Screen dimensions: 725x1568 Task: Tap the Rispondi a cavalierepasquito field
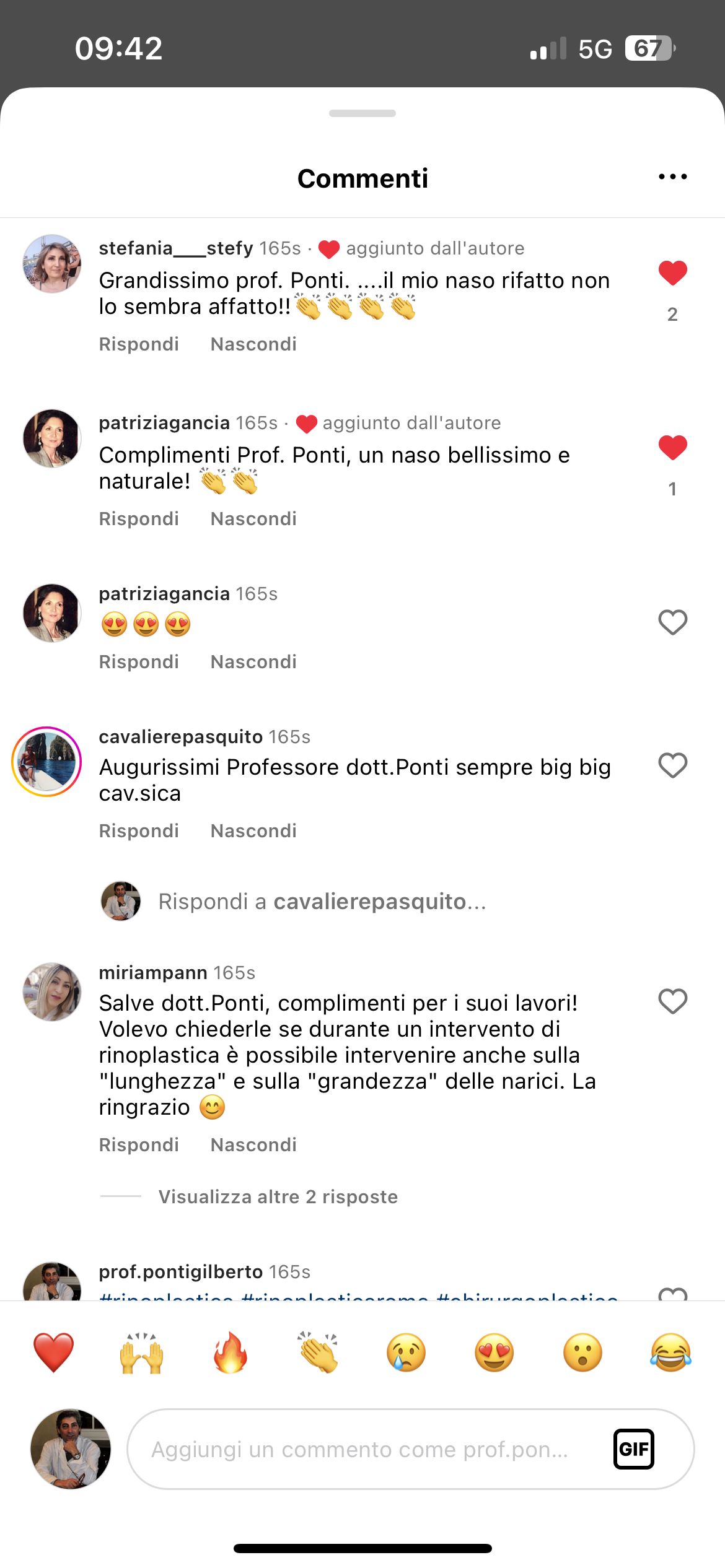pyautogui.click(x=322, y=902)
